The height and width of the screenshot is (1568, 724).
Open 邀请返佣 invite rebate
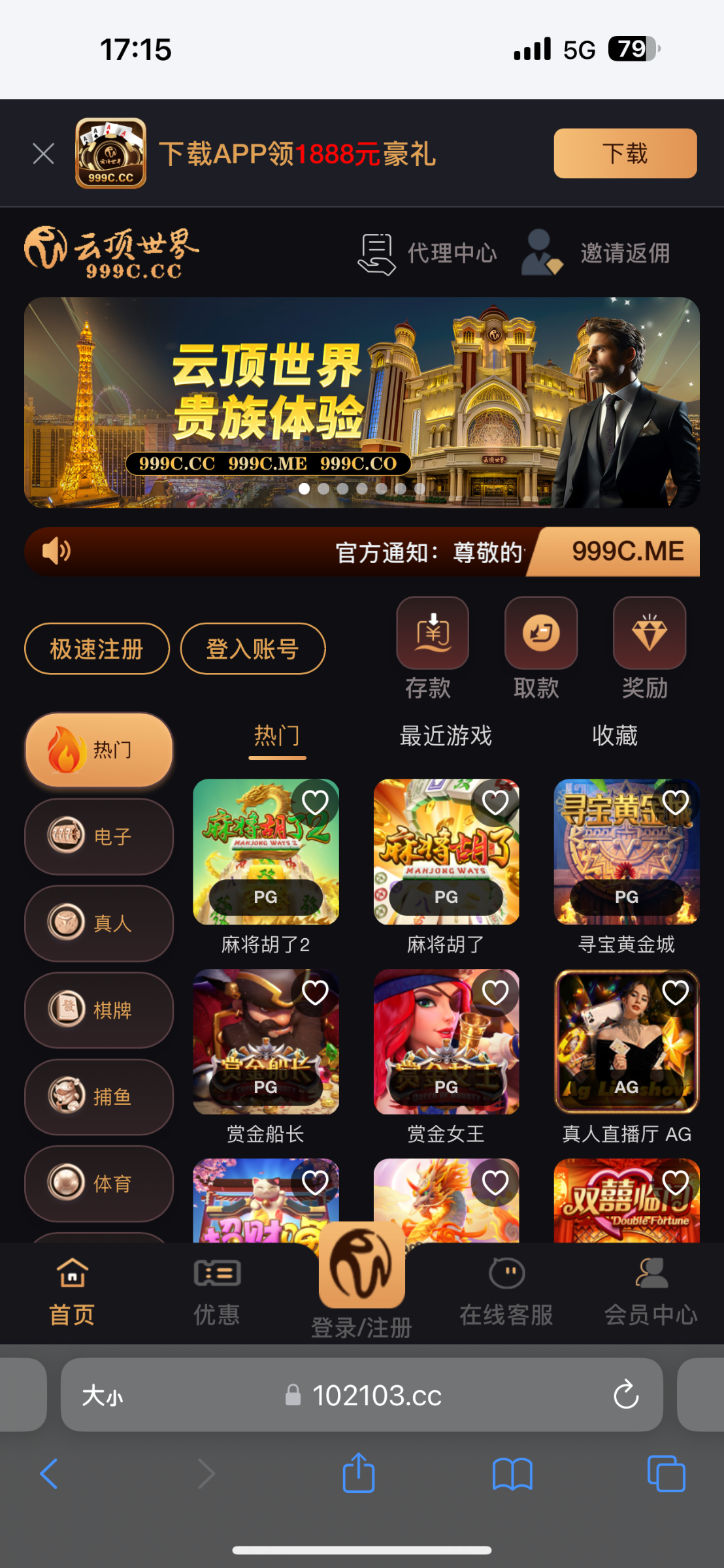[x=596, y=253]
